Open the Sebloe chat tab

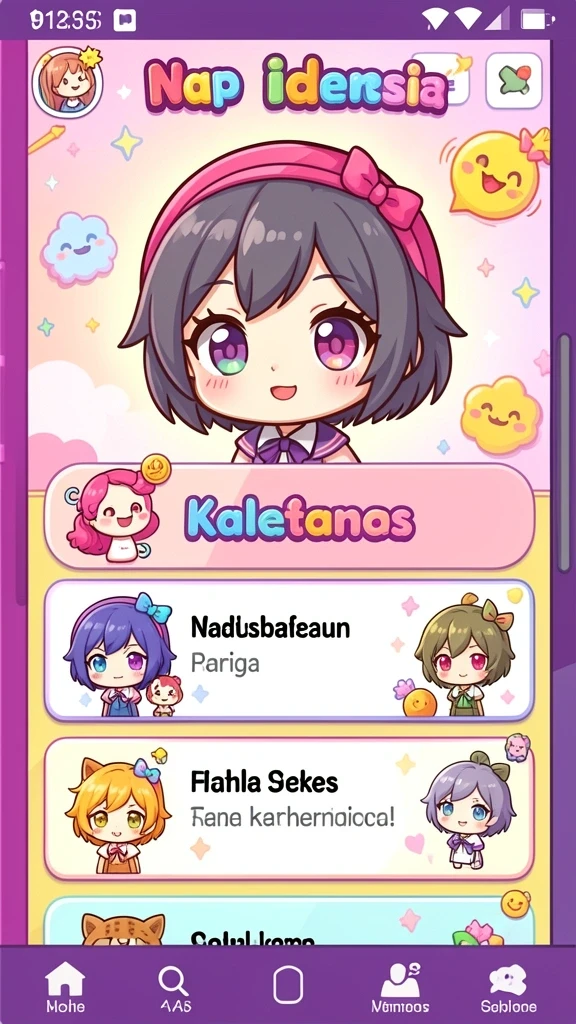509,988
